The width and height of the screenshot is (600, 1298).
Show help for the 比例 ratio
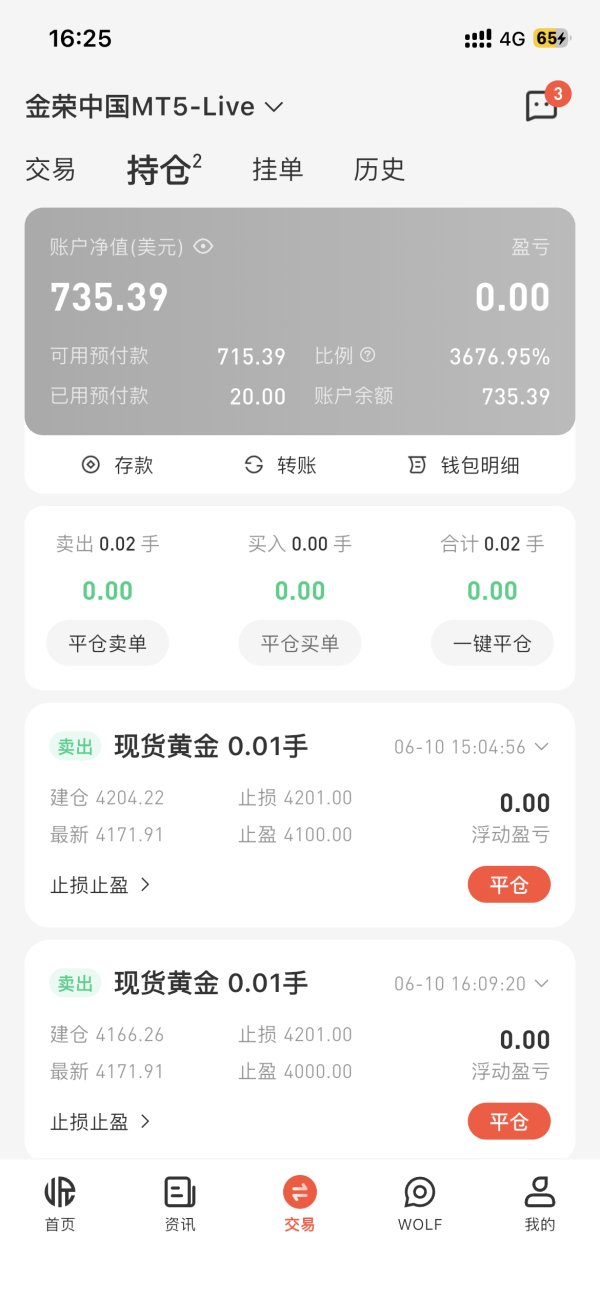367,355
